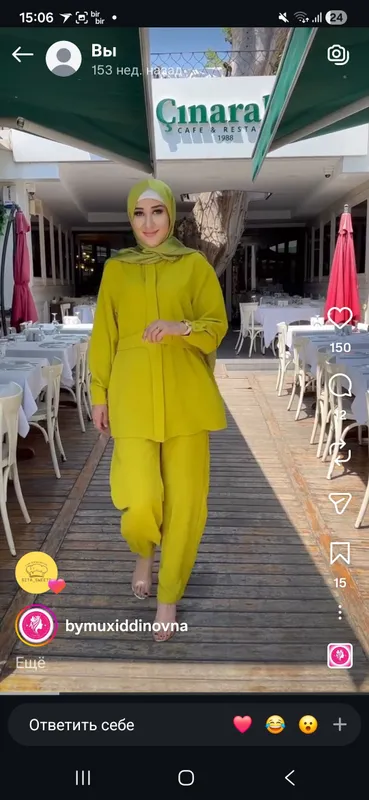The width and height of the screenshot is (369, 800).
Task: Like this reel with the heart icon
Action: point(340,318)
